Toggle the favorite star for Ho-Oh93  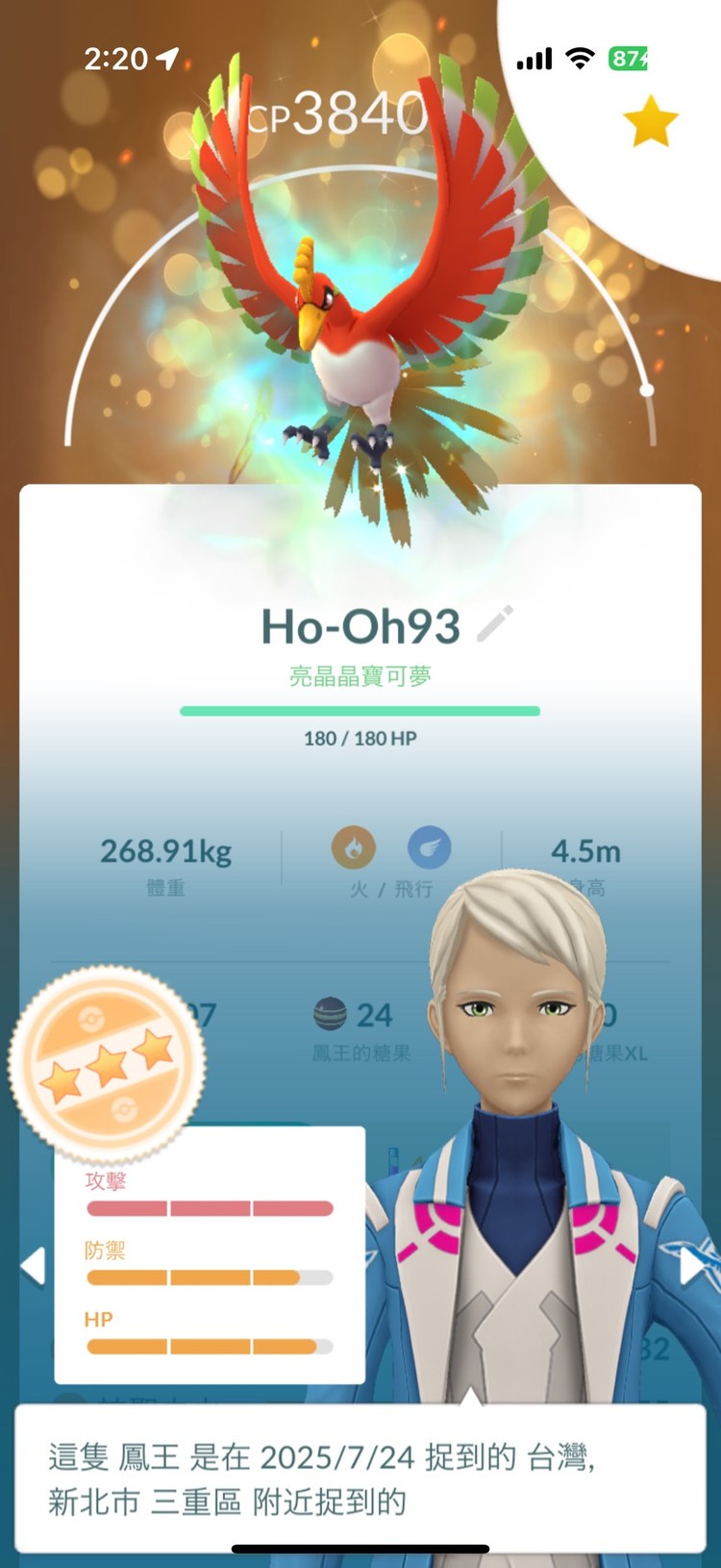click(x=651, y=121)
